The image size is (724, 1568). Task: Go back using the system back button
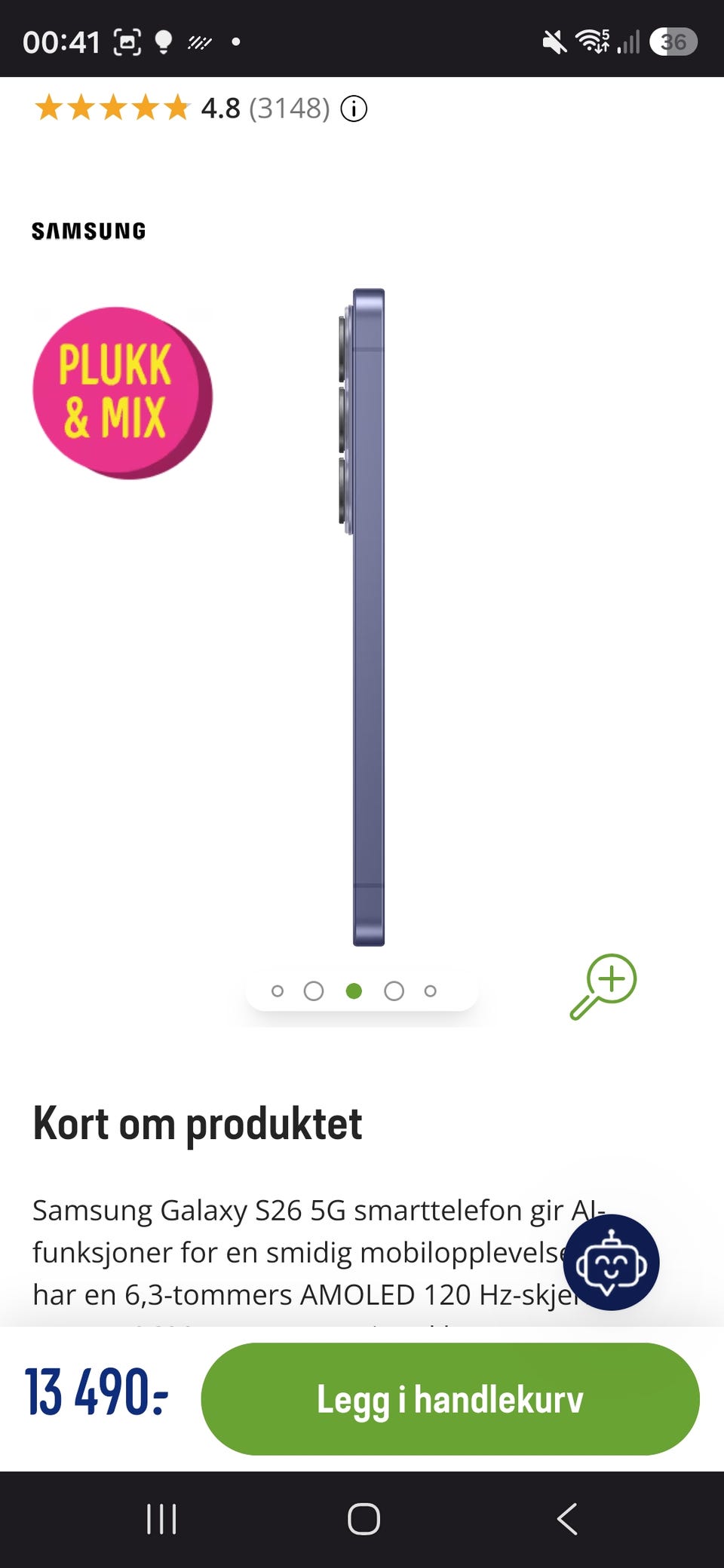pyautogui.click(x=567, y=1518)
